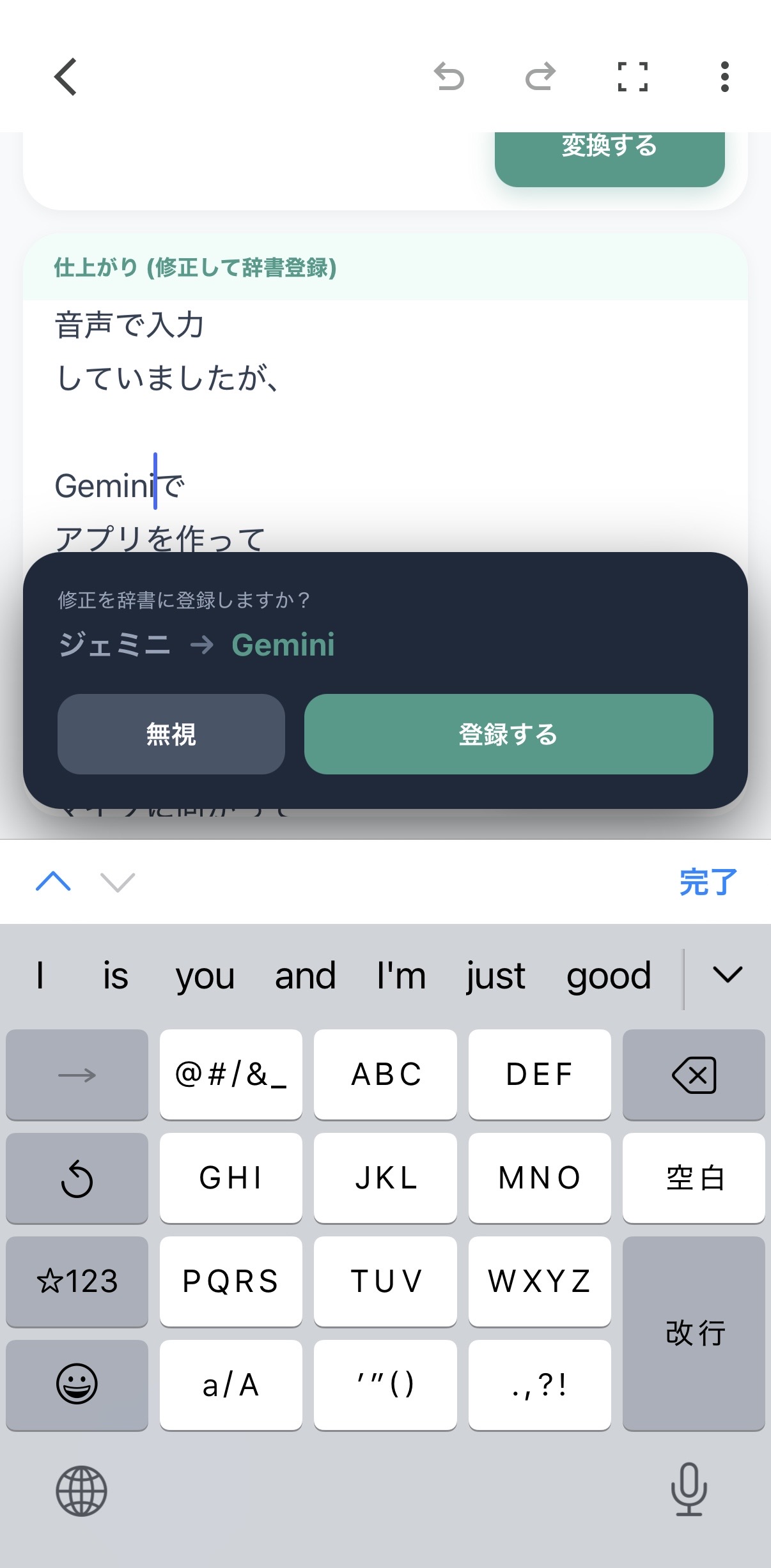This screenshot has width=771, height=1568.
Task: Insert the suggestion "good"
Action: tap(609, 976)
